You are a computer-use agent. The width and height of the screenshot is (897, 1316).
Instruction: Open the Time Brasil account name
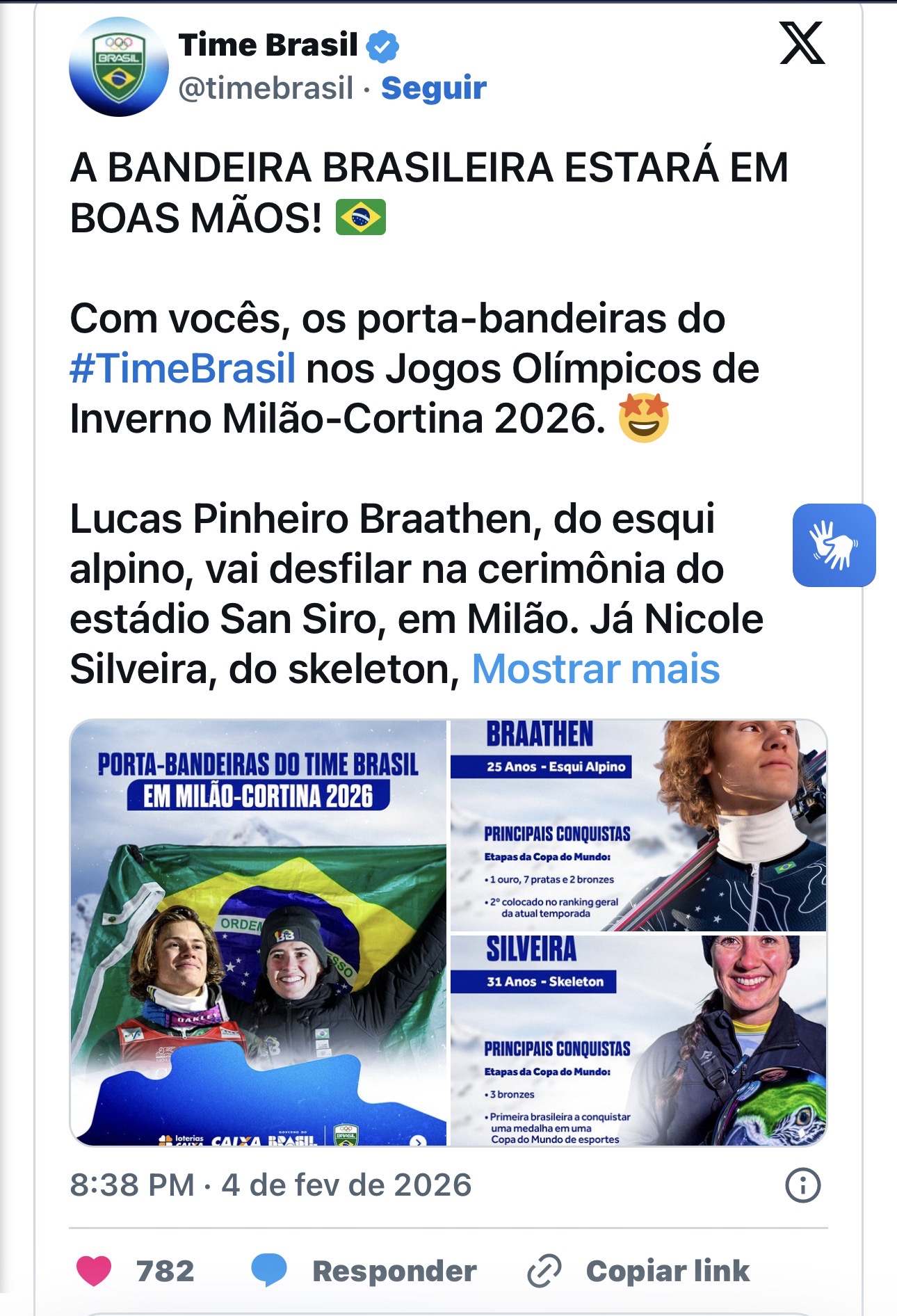coord(268,45)
